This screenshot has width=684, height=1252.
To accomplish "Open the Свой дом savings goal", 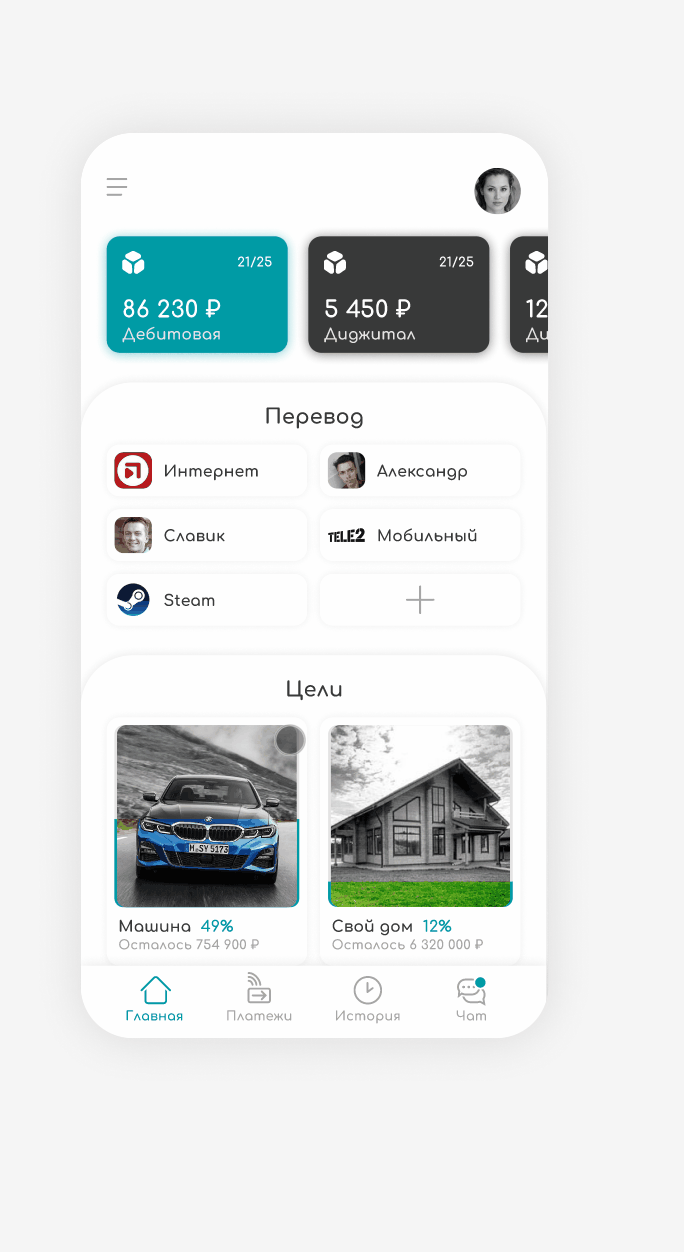I will coord(420,840).
